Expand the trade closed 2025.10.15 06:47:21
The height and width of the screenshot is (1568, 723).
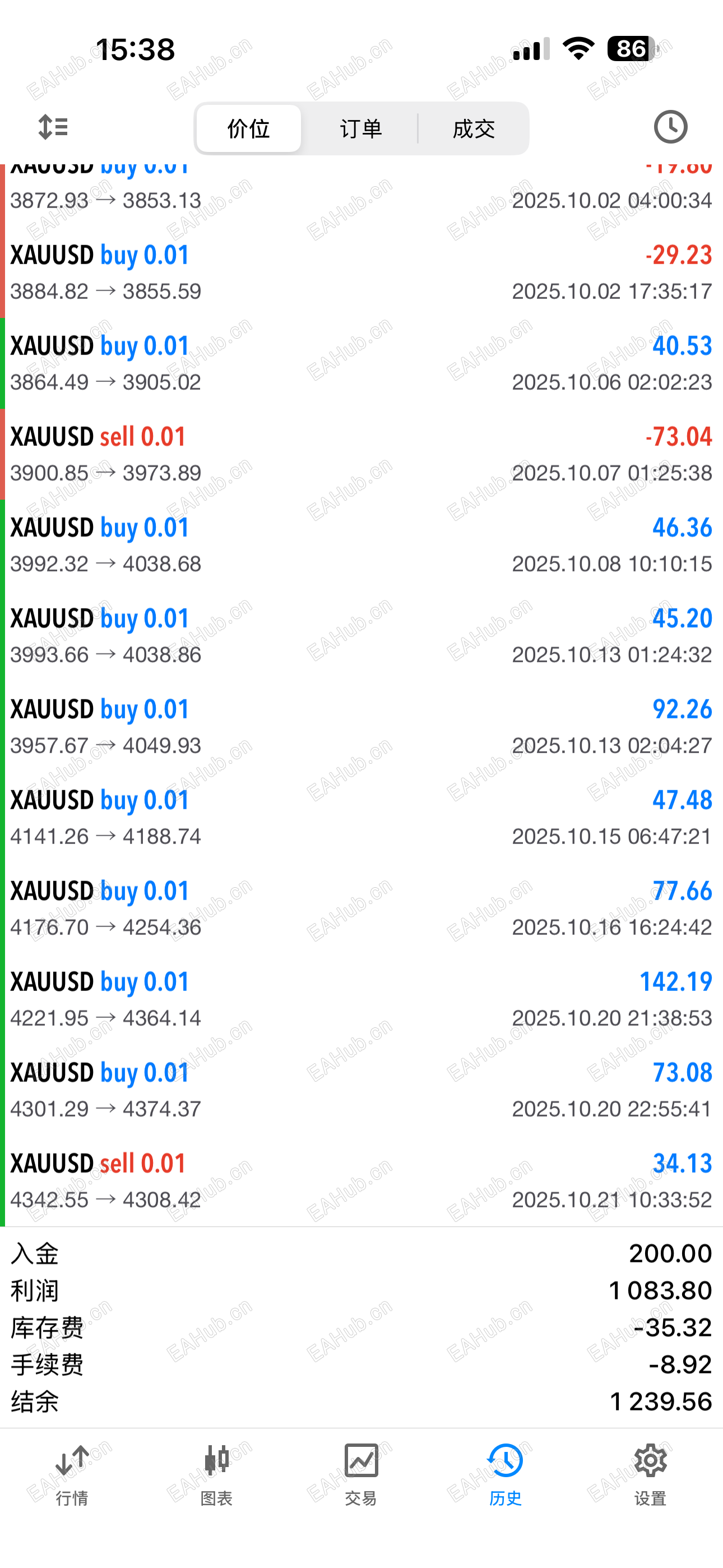click(x=361, y=818)
